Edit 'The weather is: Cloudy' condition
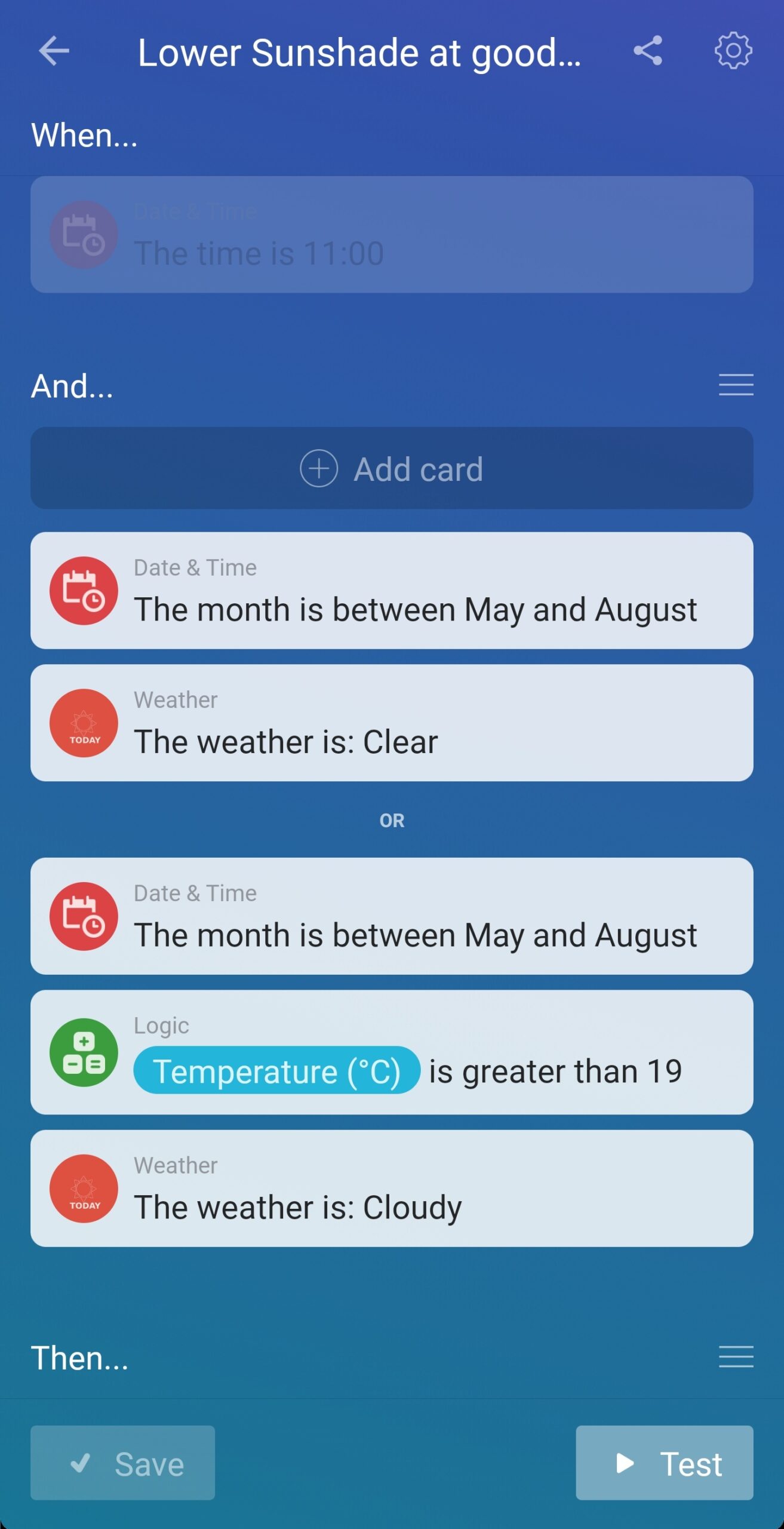The image size is (784, 1529). 392,1189
